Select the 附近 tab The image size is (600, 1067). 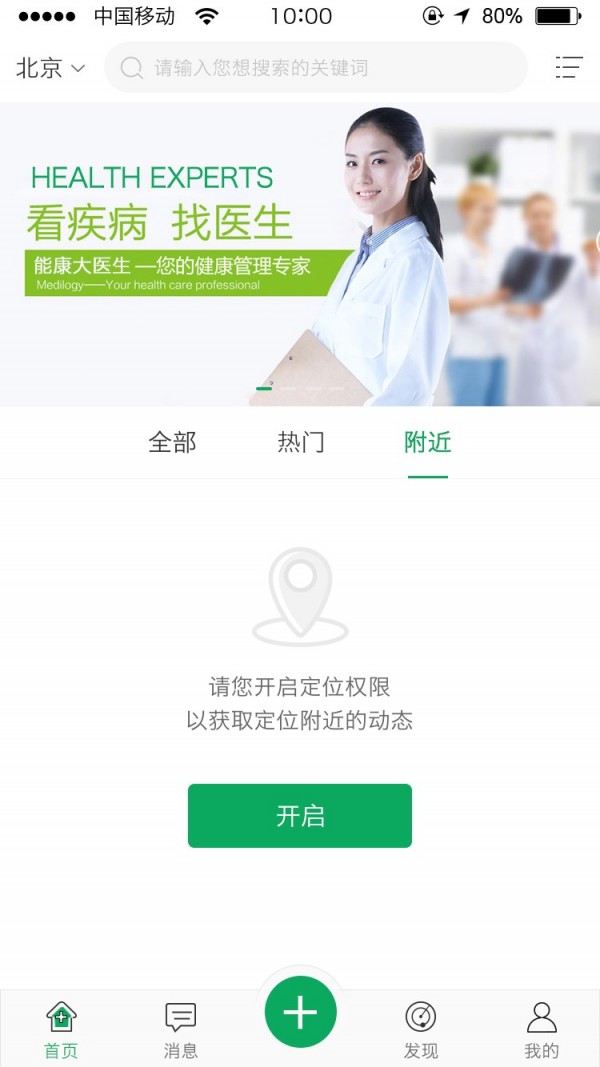tap(428, 443)
